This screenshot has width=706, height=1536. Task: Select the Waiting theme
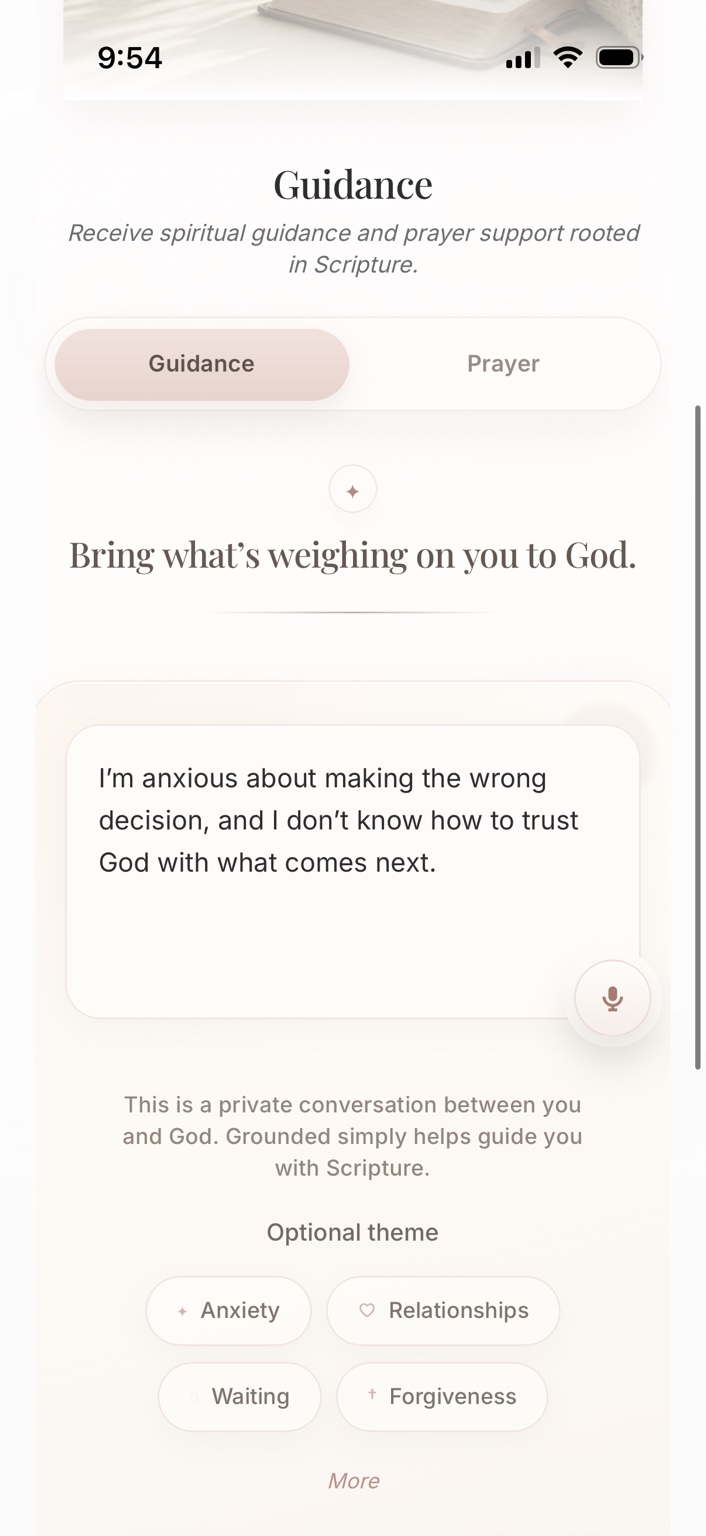pyautogui.click(x=240, y=1396)
